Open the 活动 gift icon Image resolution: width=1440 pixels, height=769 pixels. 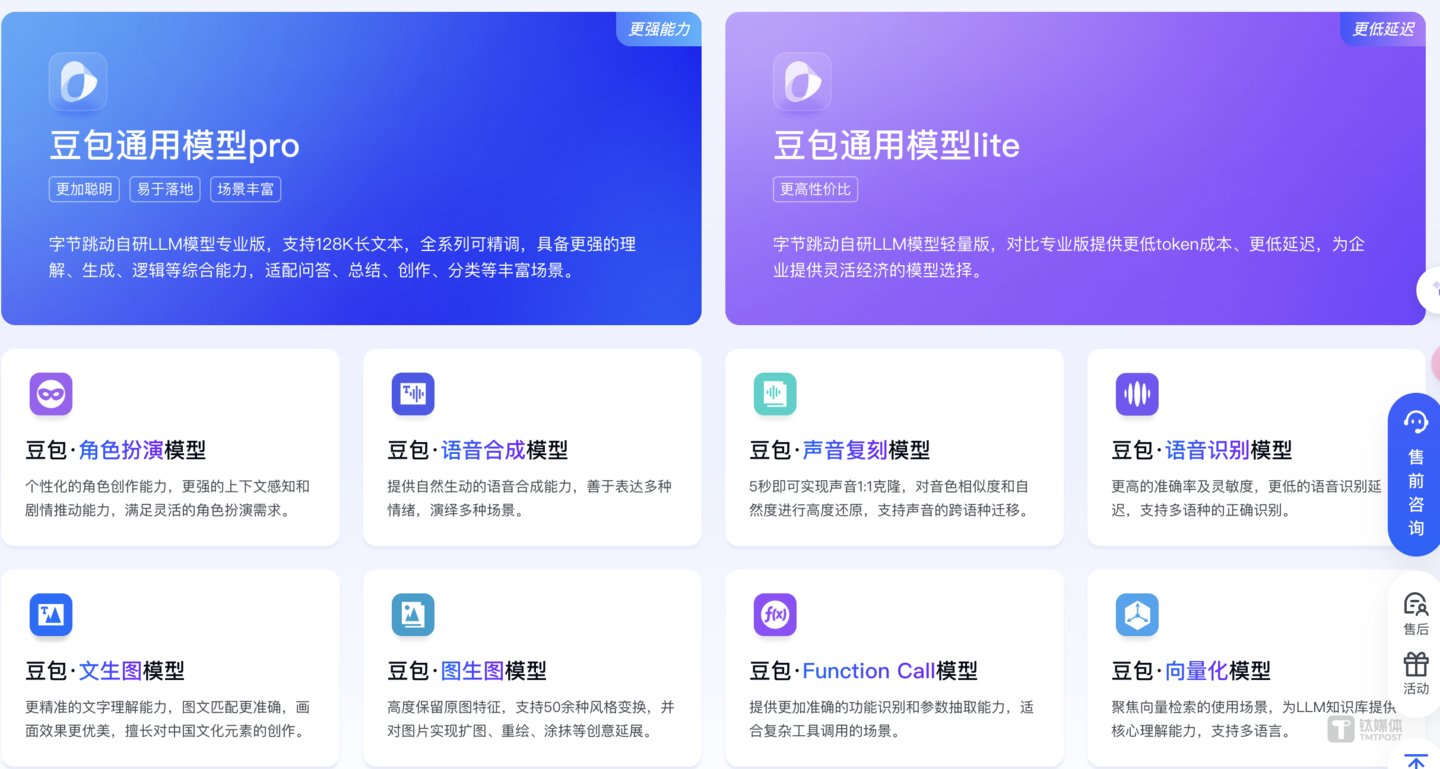tap(1416, 673)
